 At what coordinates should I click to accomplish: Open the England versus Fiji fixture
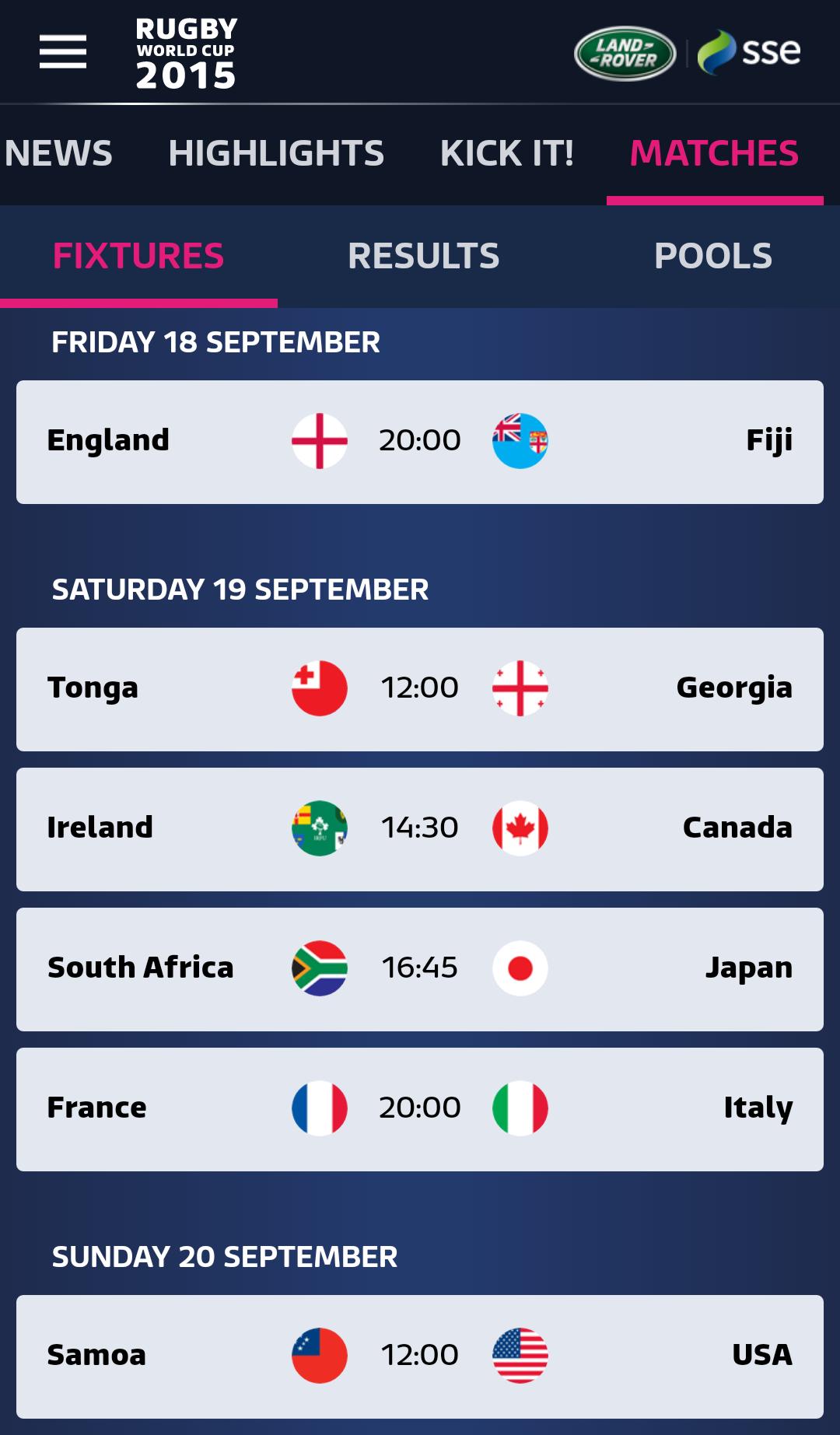click(x=420, y=439)
